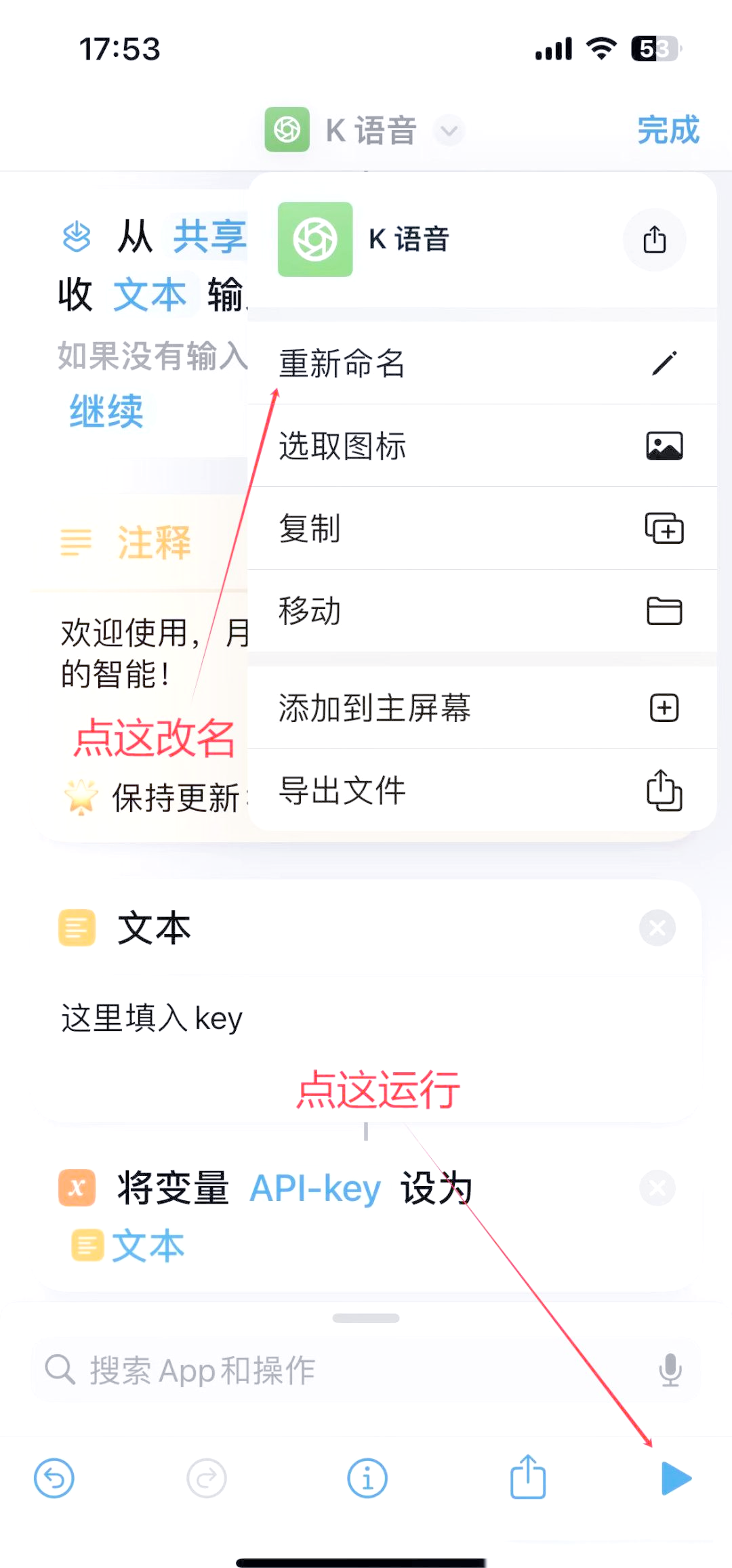Tap 继续 option under input condition
This screenshot has width=732, height=1568.
[106, 411]
